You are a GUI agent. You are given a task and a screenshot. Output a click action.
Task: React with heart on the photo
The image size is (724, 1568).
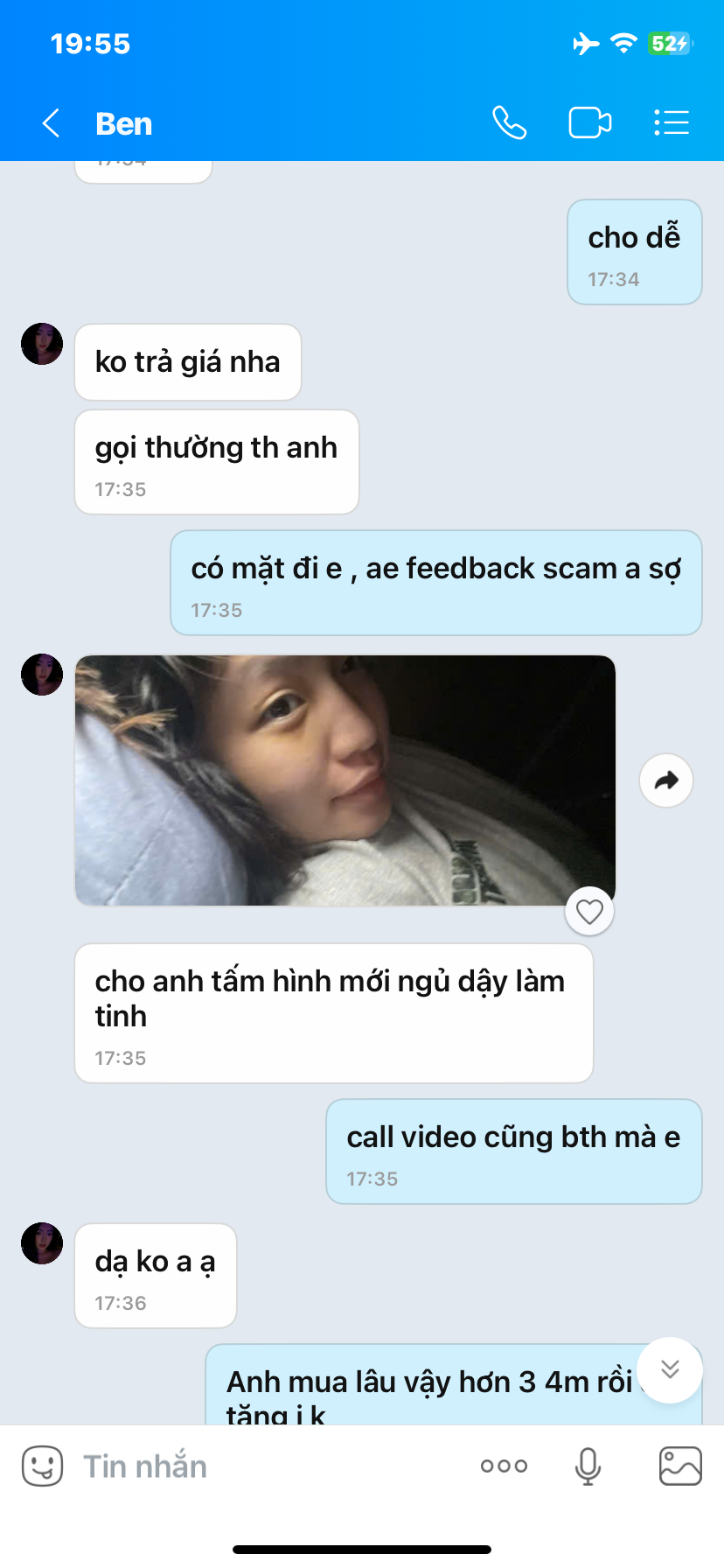click(589, 912)
